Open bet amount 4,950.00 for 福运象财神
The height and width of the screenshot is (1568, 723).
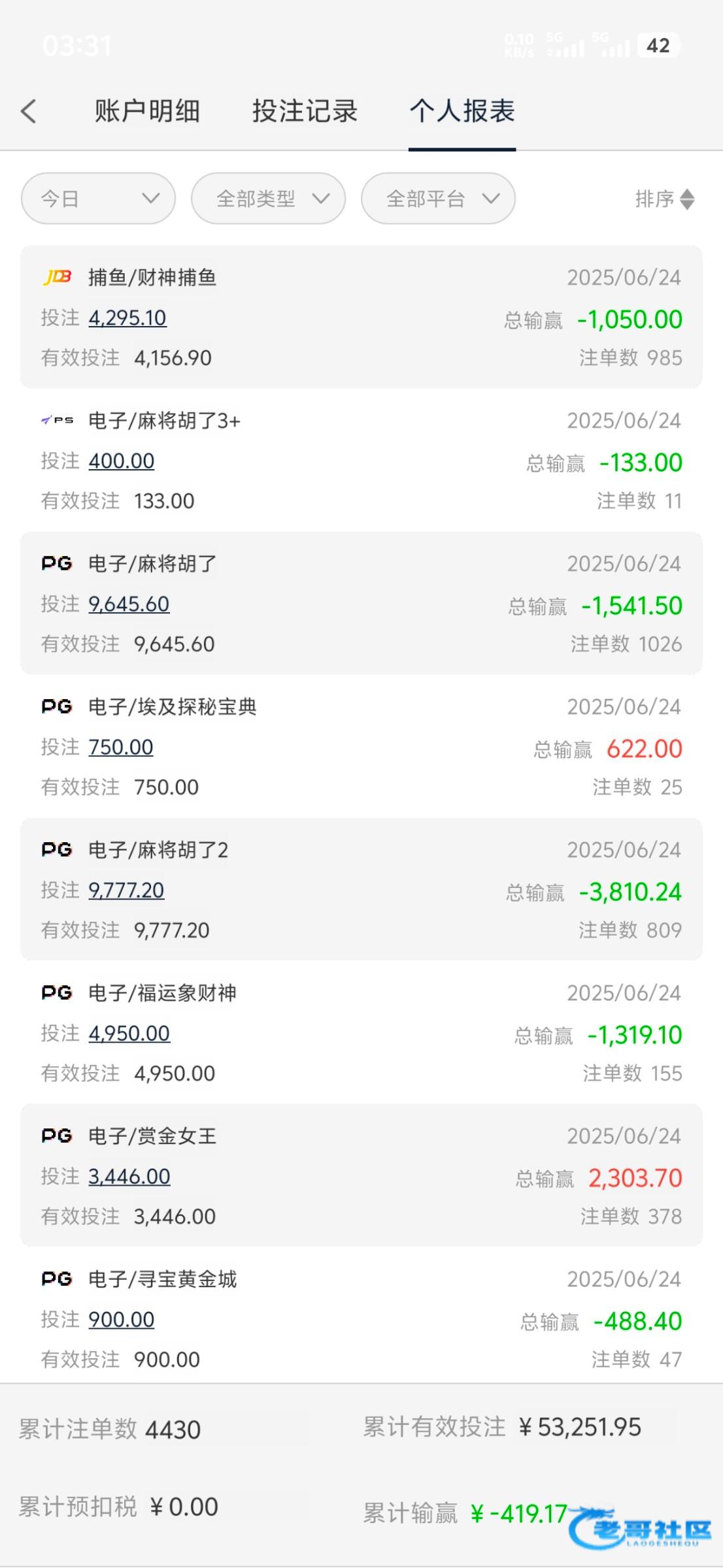[x=129, y=1034]
